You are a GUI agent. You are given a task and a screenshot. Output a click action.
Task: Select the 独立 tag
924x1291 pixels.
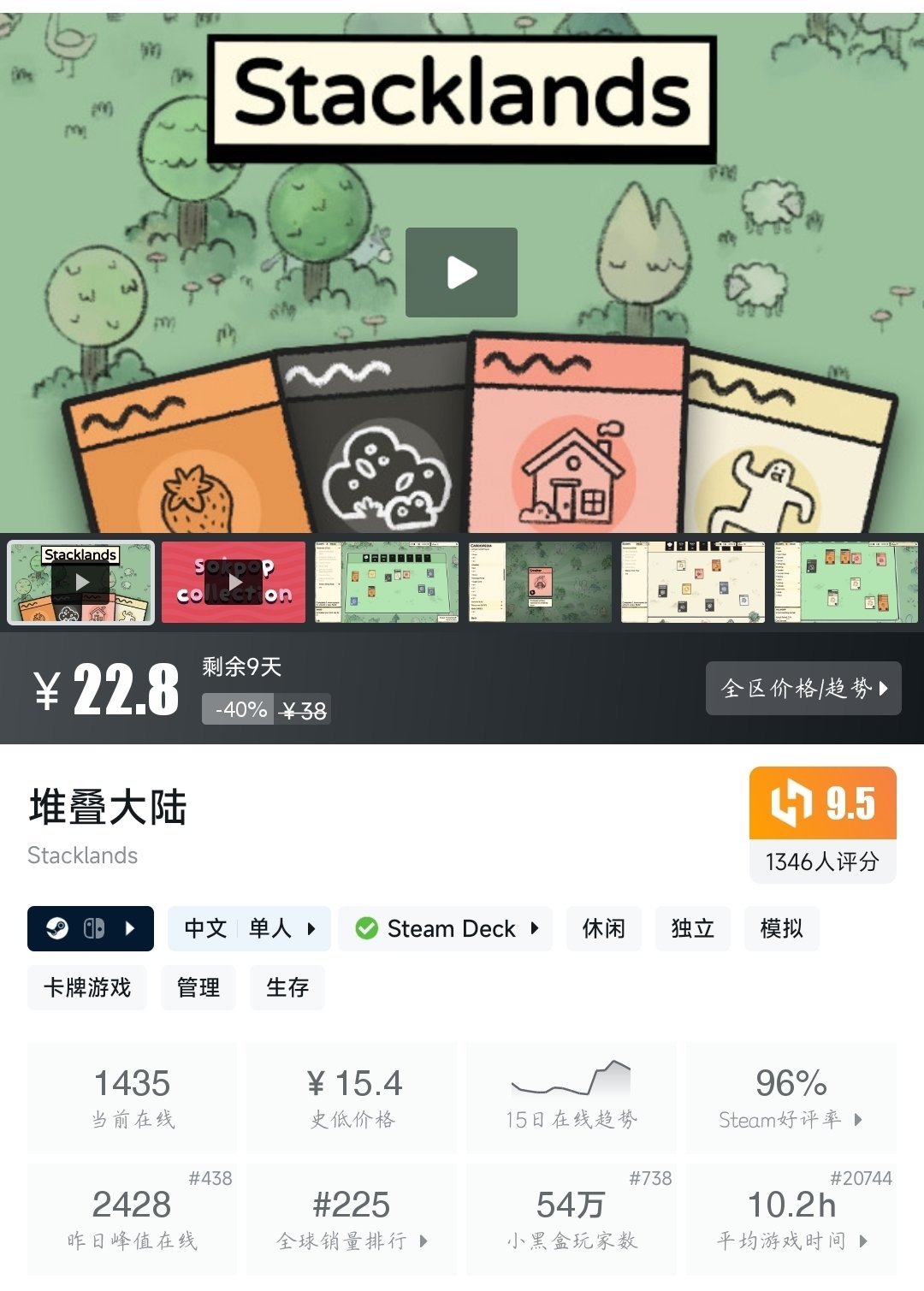tap(693, 928)
